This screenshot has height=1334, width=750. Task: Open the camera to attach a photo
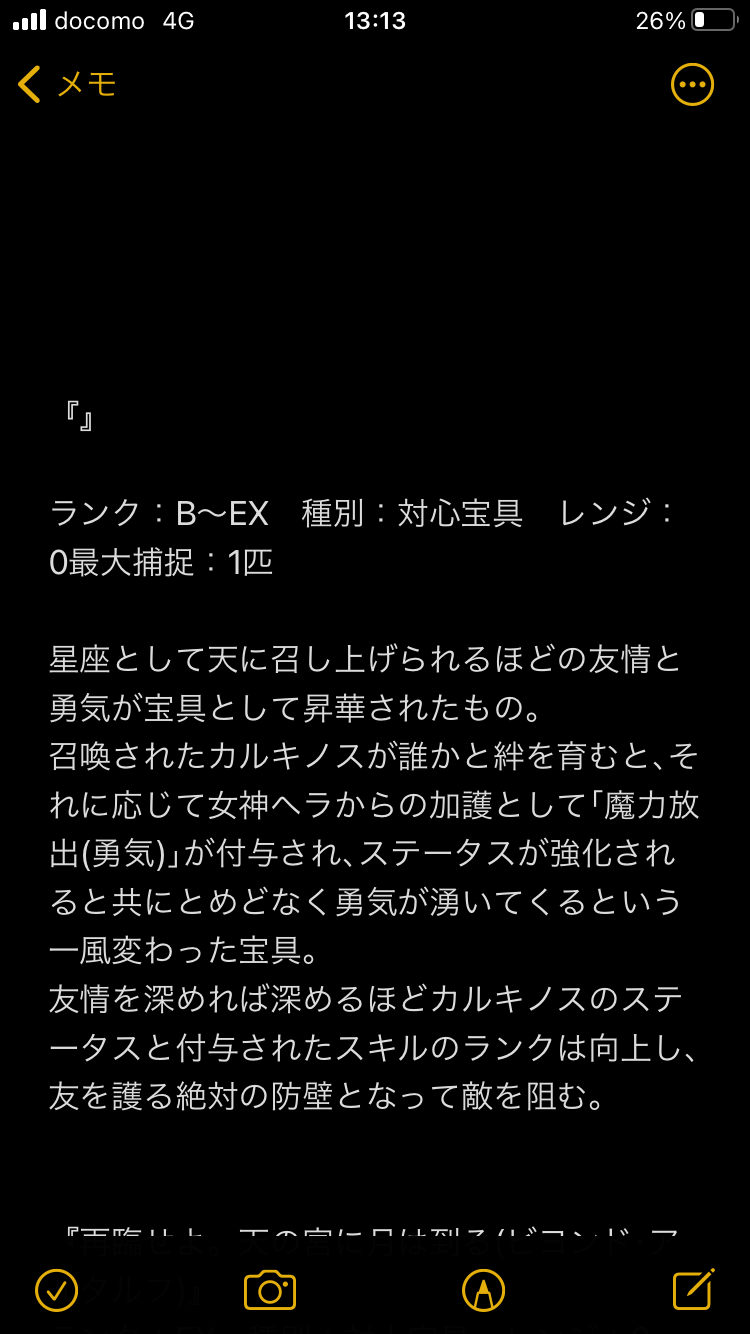(x=270, y=1290)
